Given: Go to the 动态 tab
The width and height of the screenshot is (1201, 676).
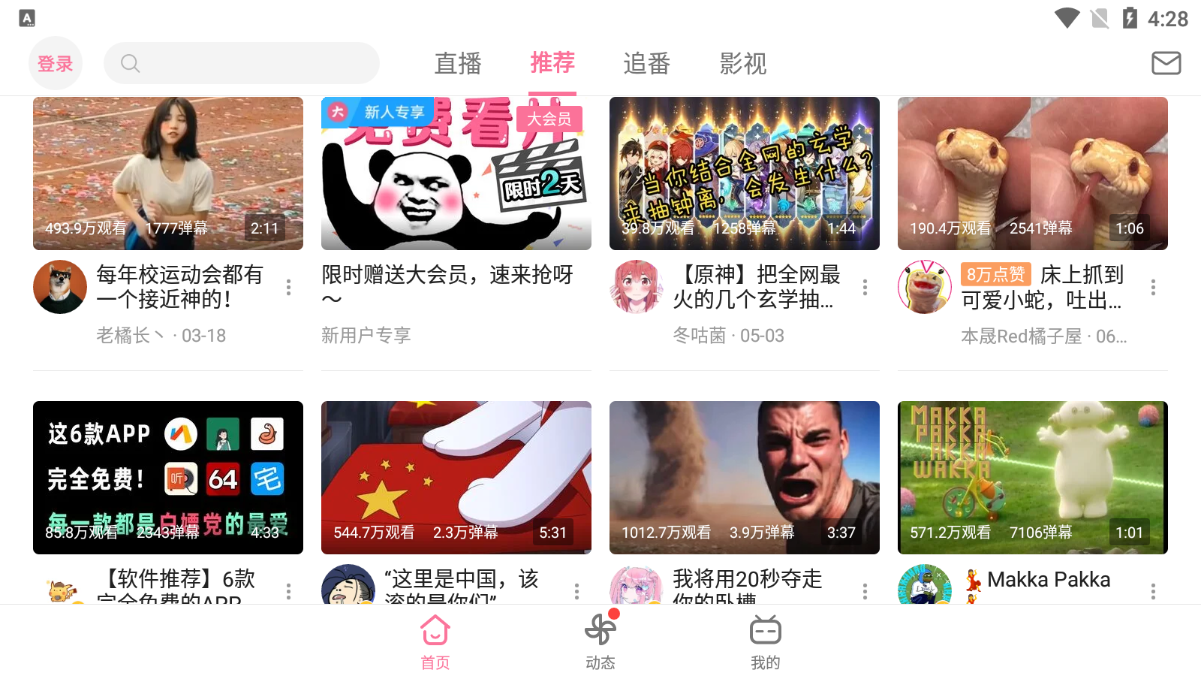Looking at the screenshot, I should click(x=600, y=641).
